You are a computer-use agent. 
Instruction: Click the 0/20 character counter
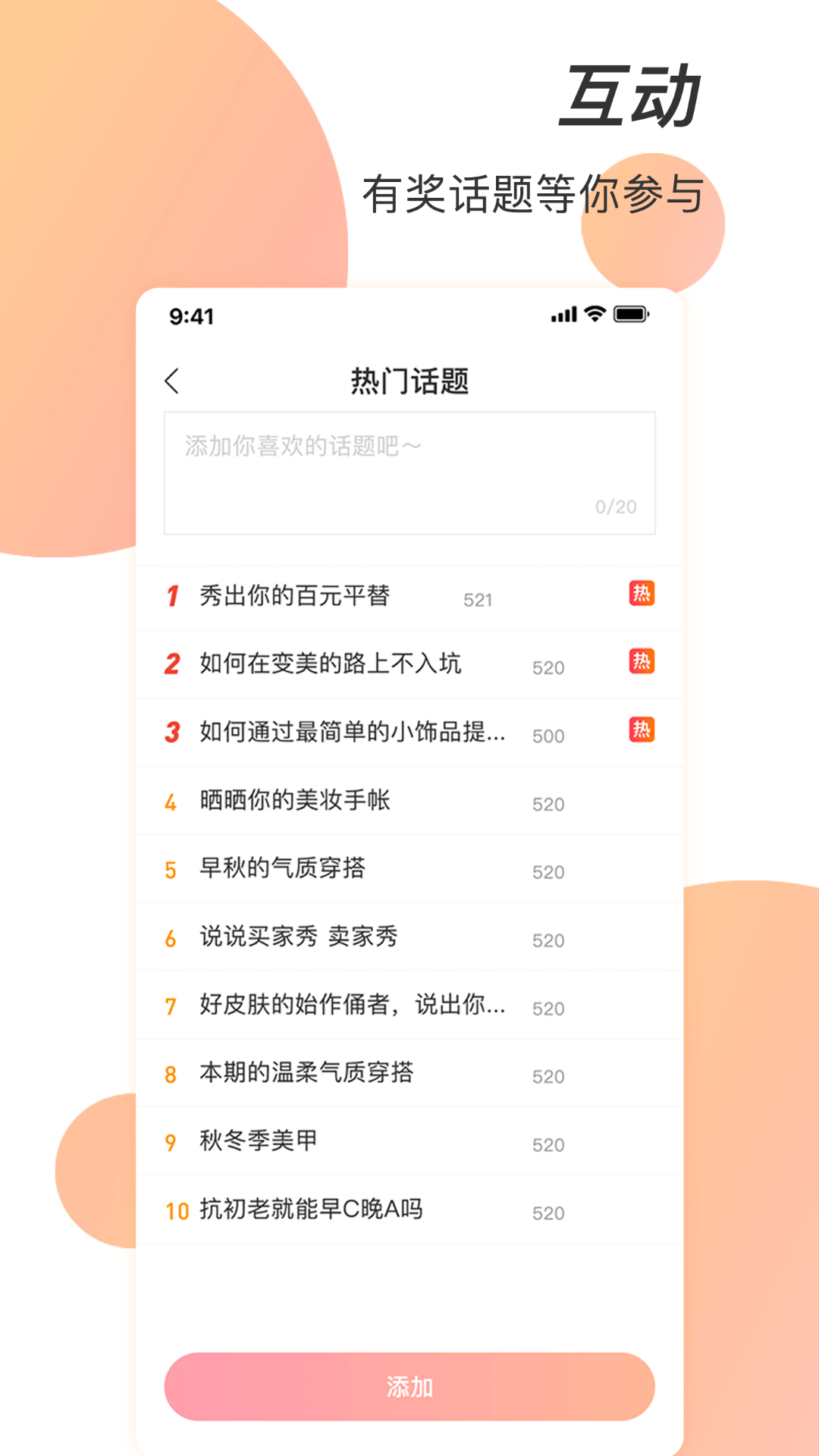point(616,507)
